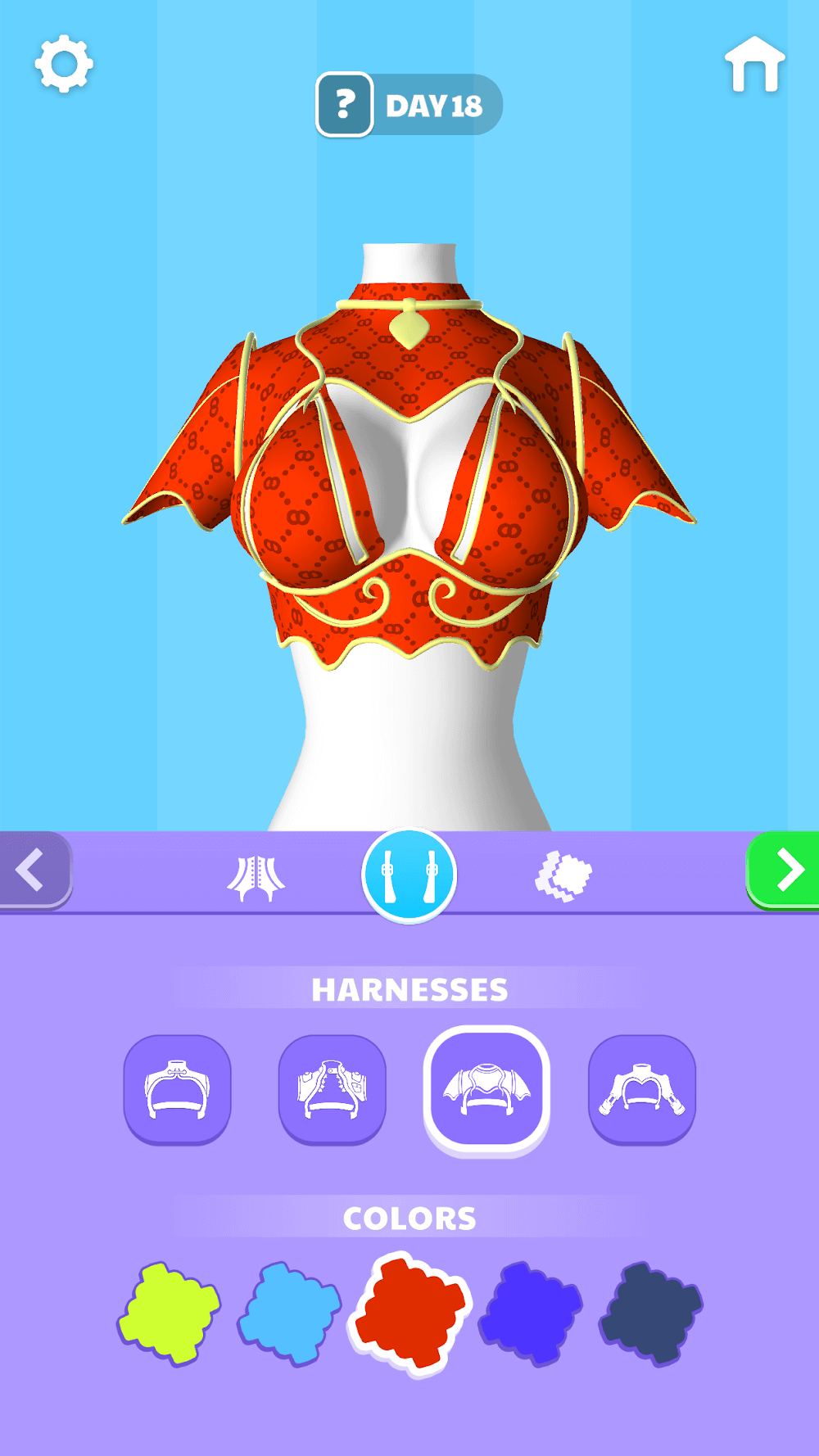
Task: Choose the first simple collar harness
Action: [177, 1089]
